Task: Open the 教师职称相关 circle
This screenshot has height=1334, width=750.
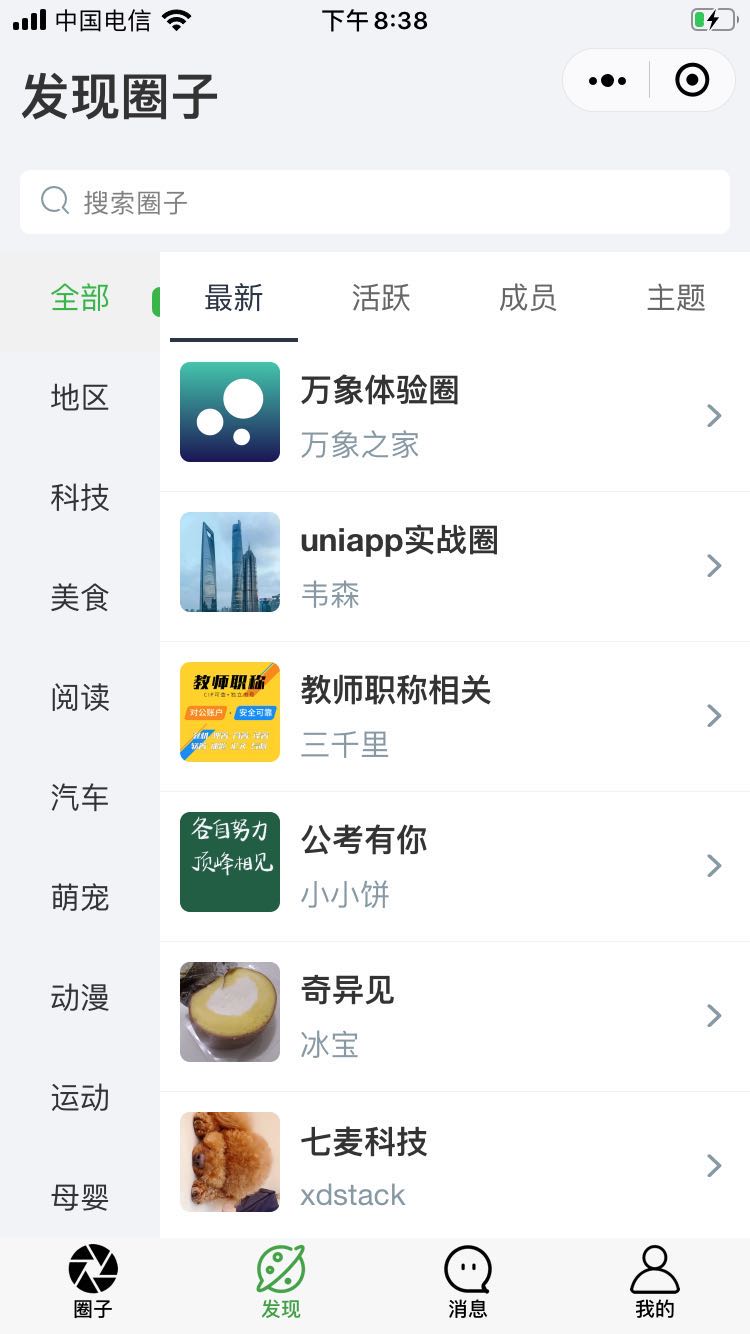Action: [x=455, y=716]
